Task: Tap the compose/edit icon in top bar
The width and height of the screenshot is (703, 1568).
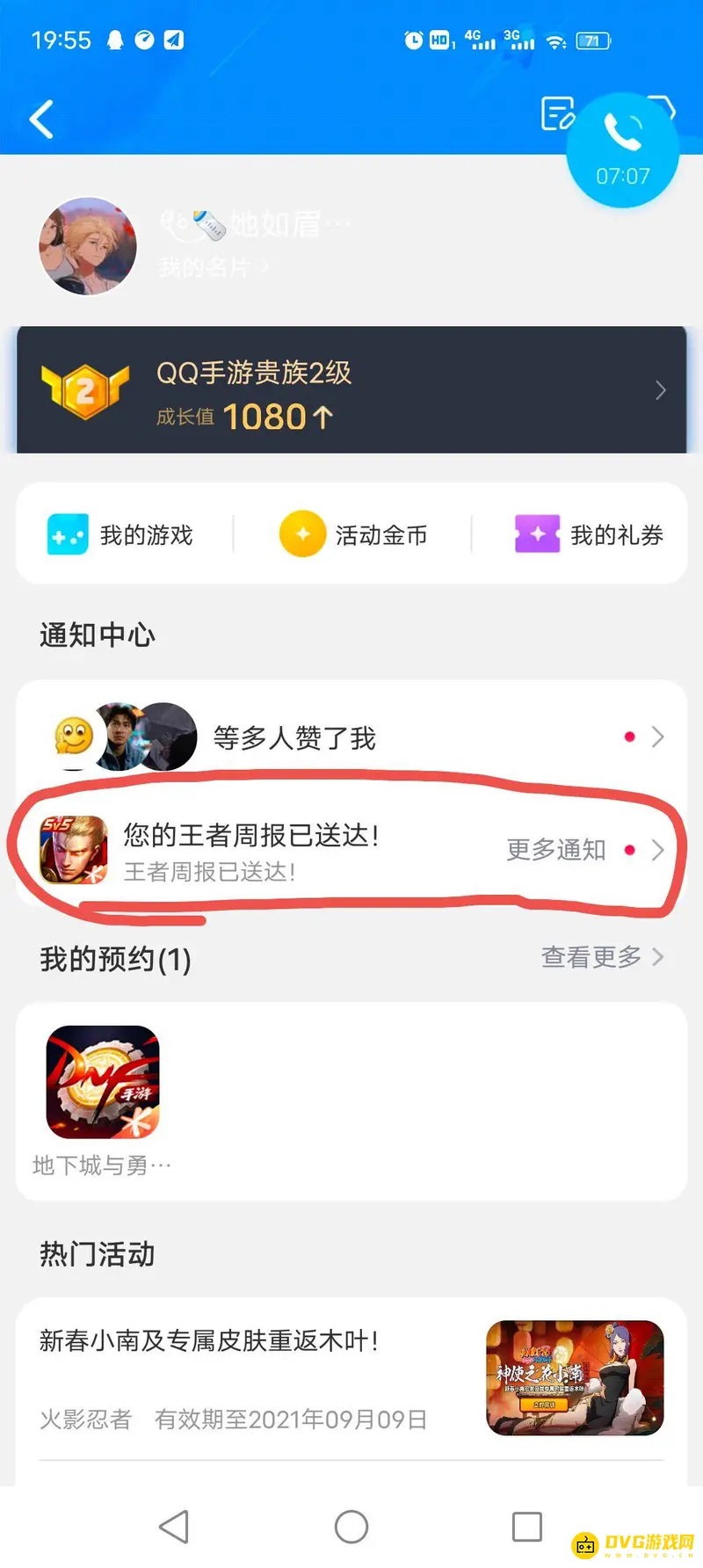Action: (x=557, y=115)
